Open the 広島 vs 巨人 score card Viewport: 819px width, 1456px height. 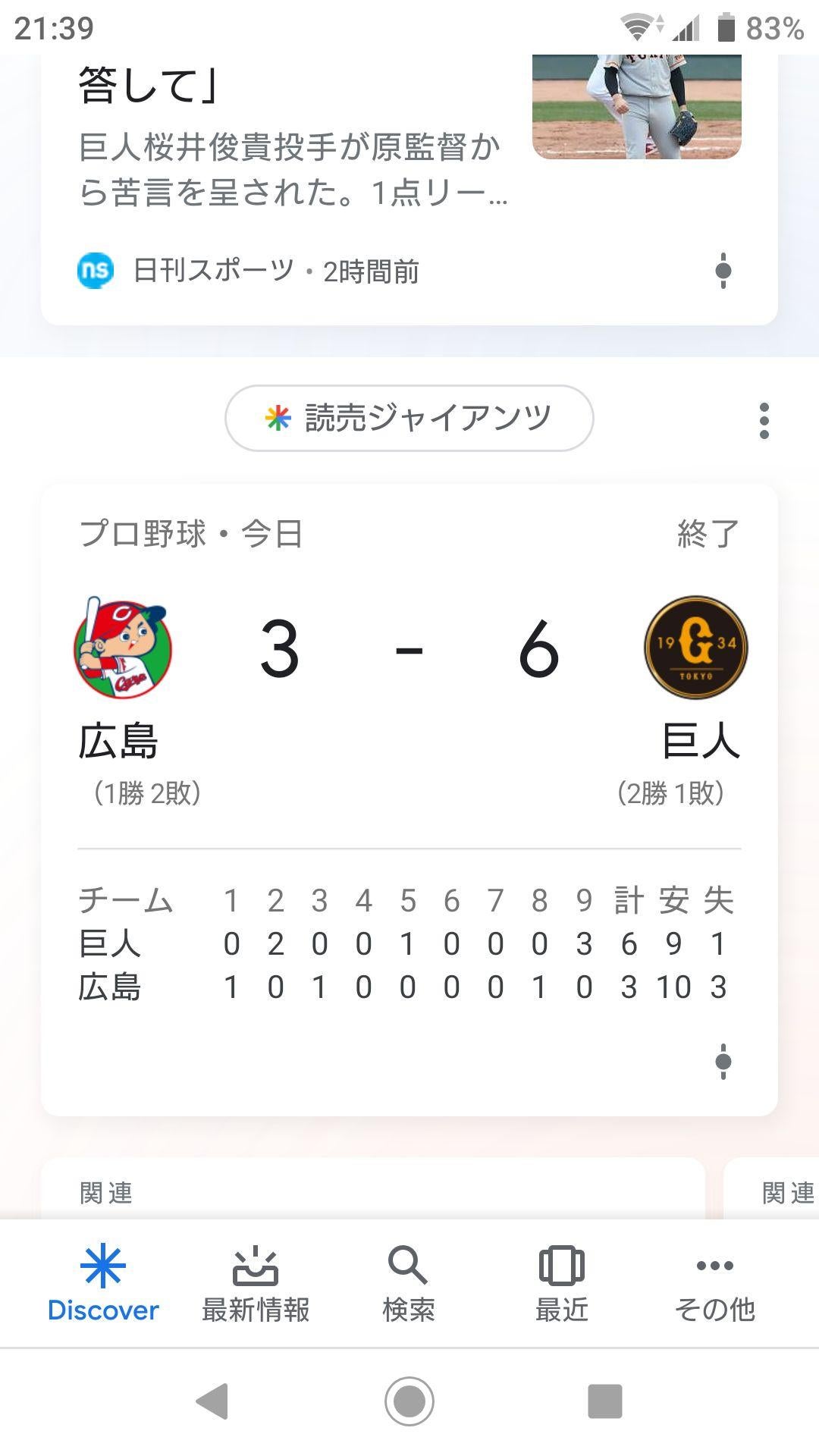click(409, 758)
